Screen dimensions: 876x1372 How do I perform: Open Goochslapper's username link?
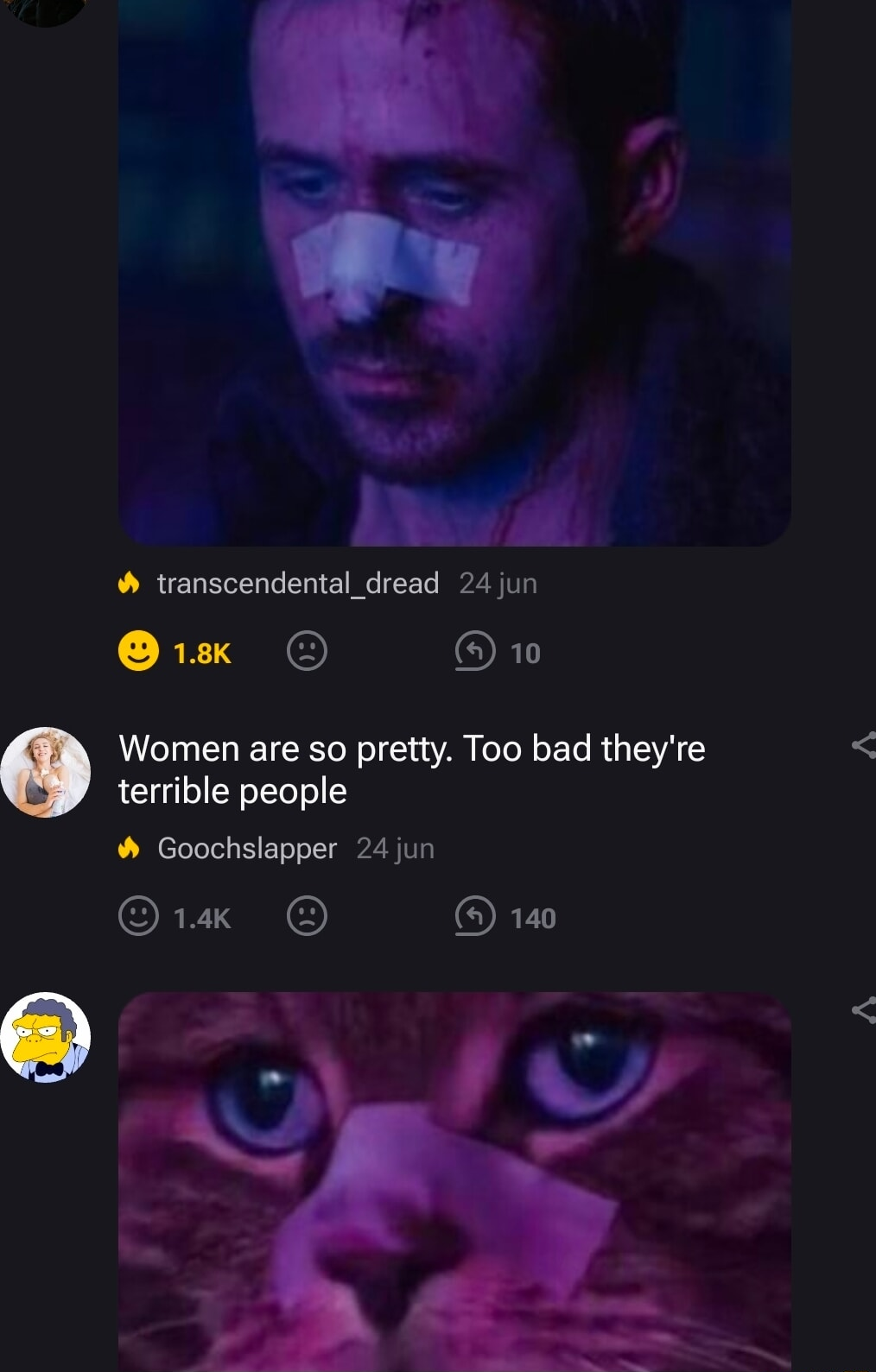pyautogui.click(x=246, y=849)
